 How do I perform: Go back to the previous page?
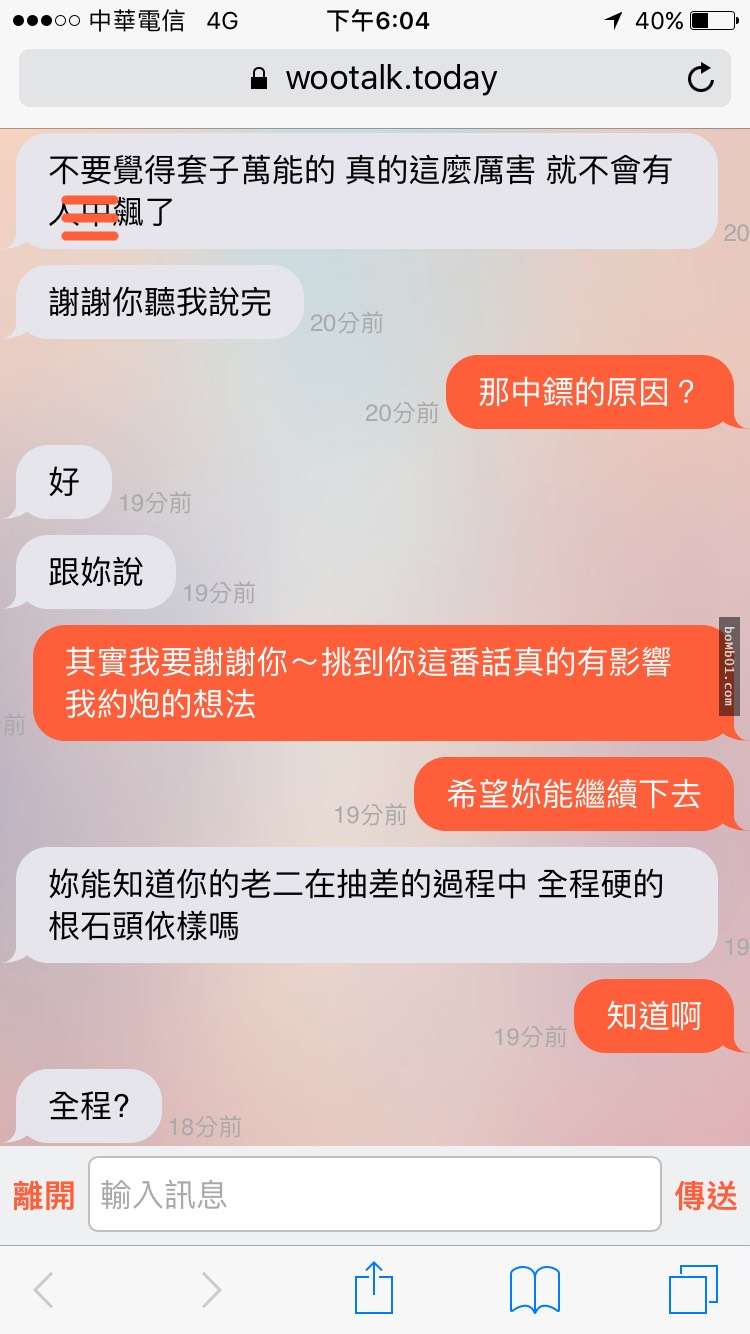(43, 1290)
